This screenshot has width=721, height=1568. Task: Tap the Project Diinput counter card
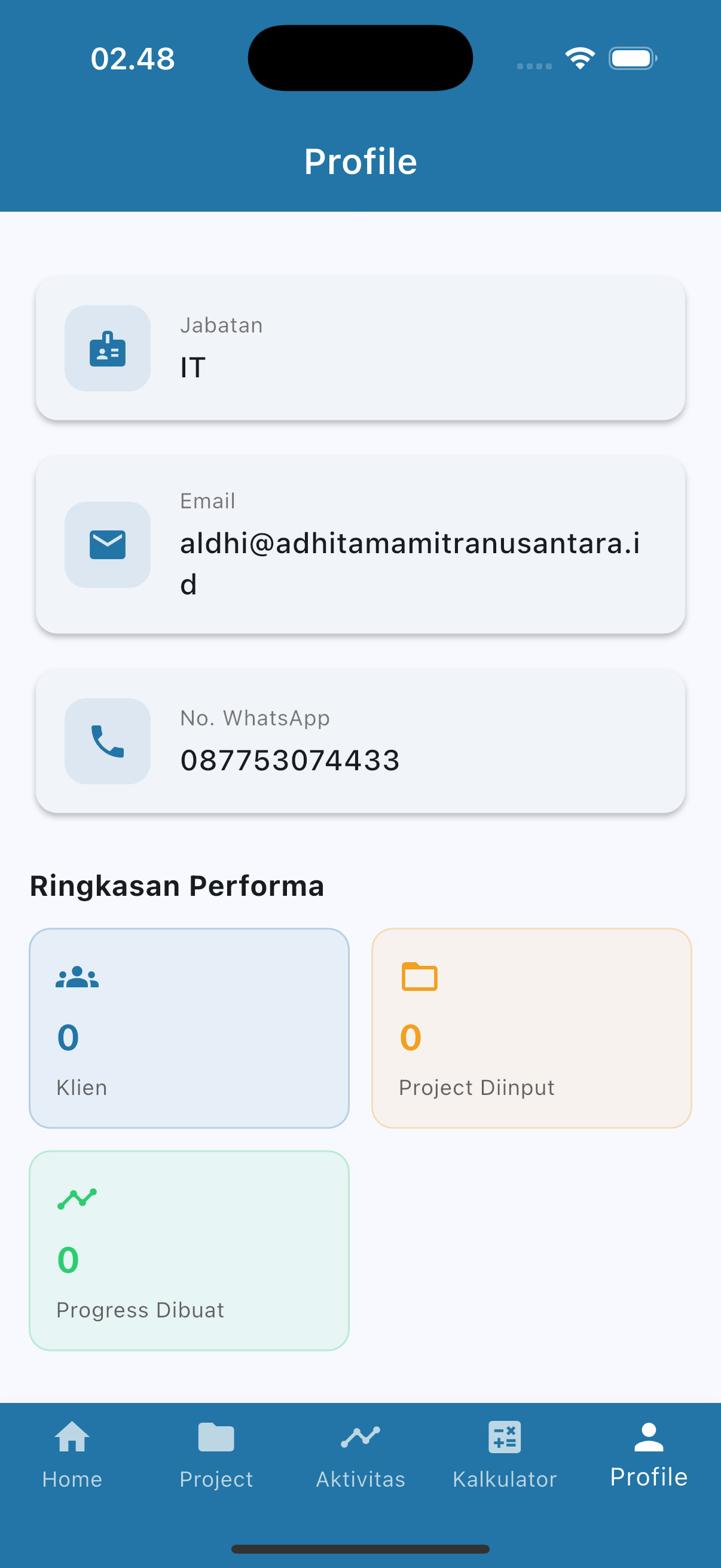click(x=531, y=1029)
